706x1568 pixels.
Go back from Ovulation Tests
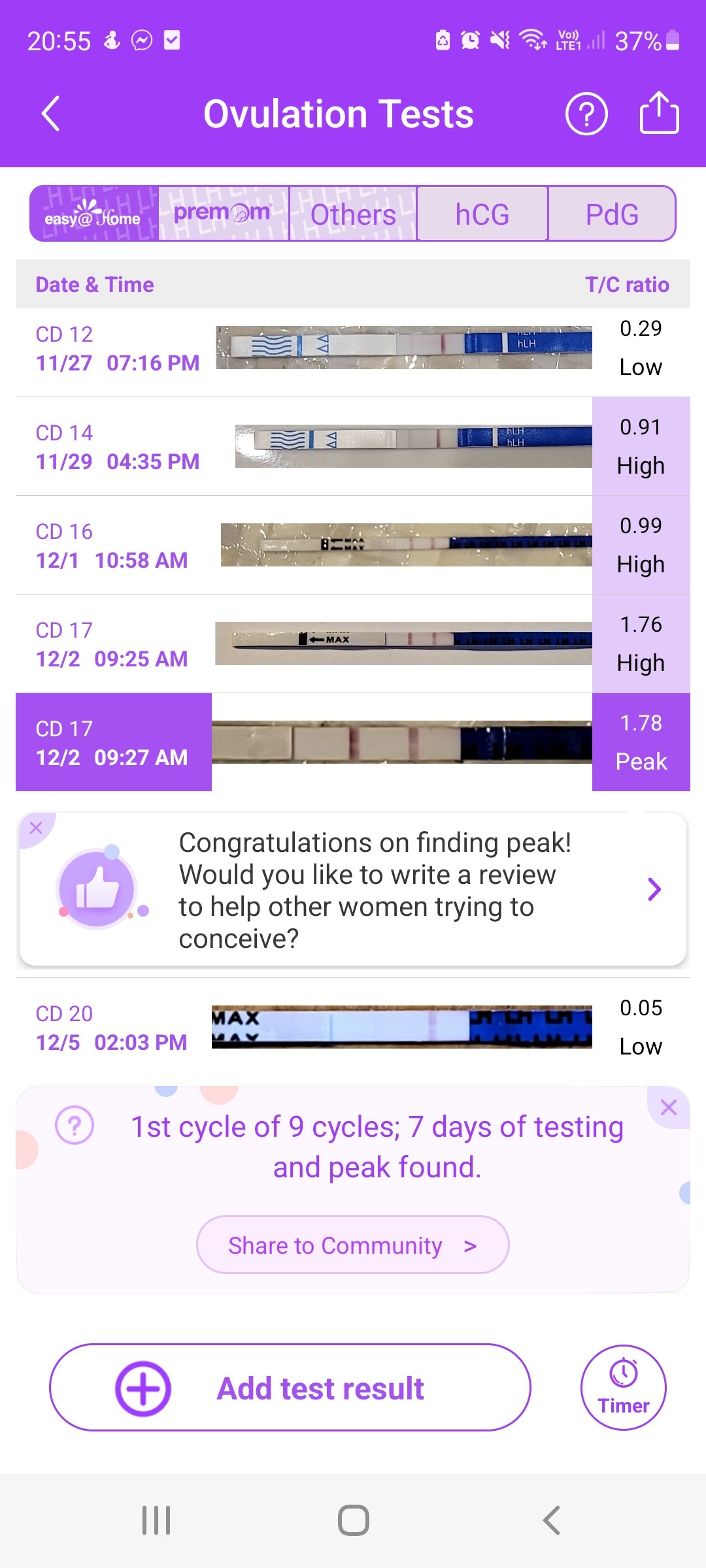pos(51,114)
